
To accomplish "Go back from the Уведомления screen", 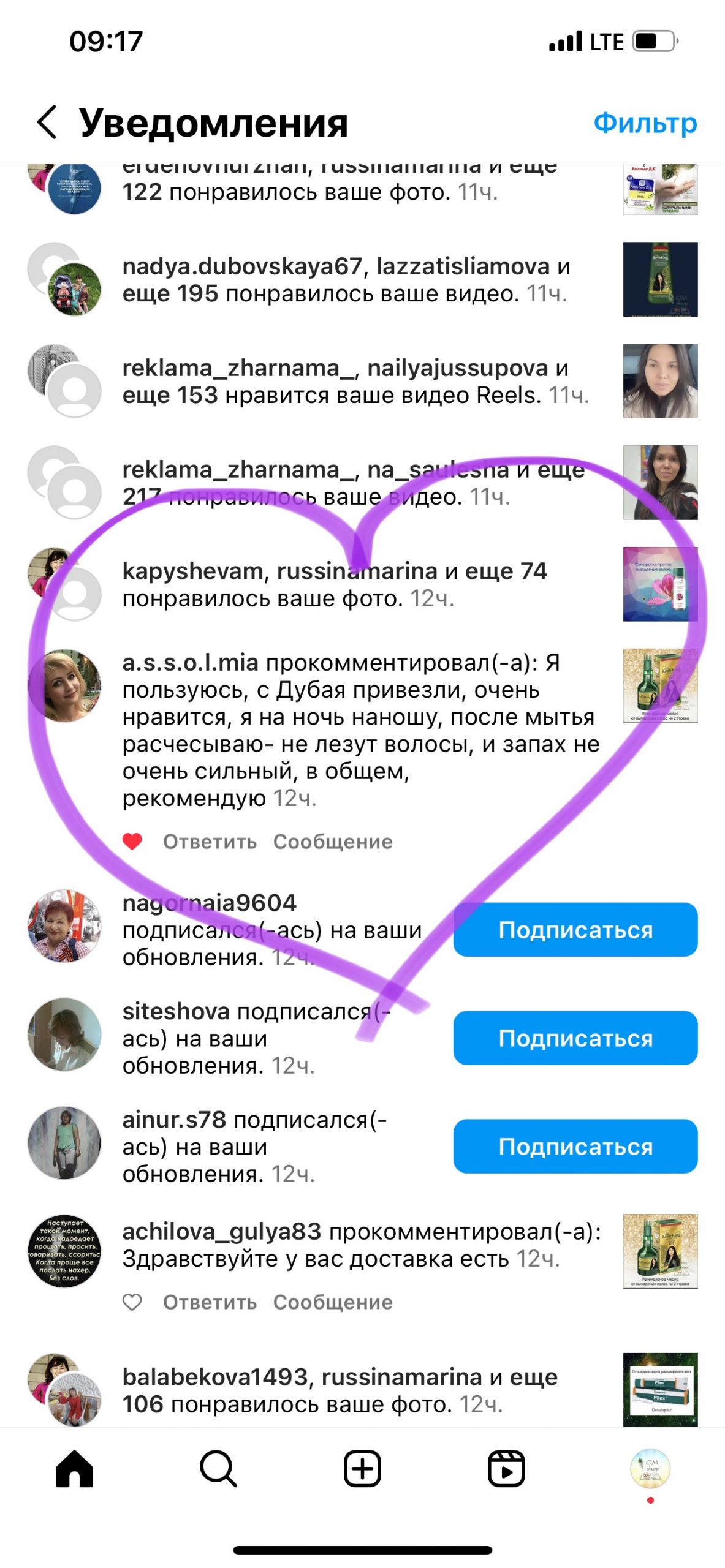I will coord(48,123).
